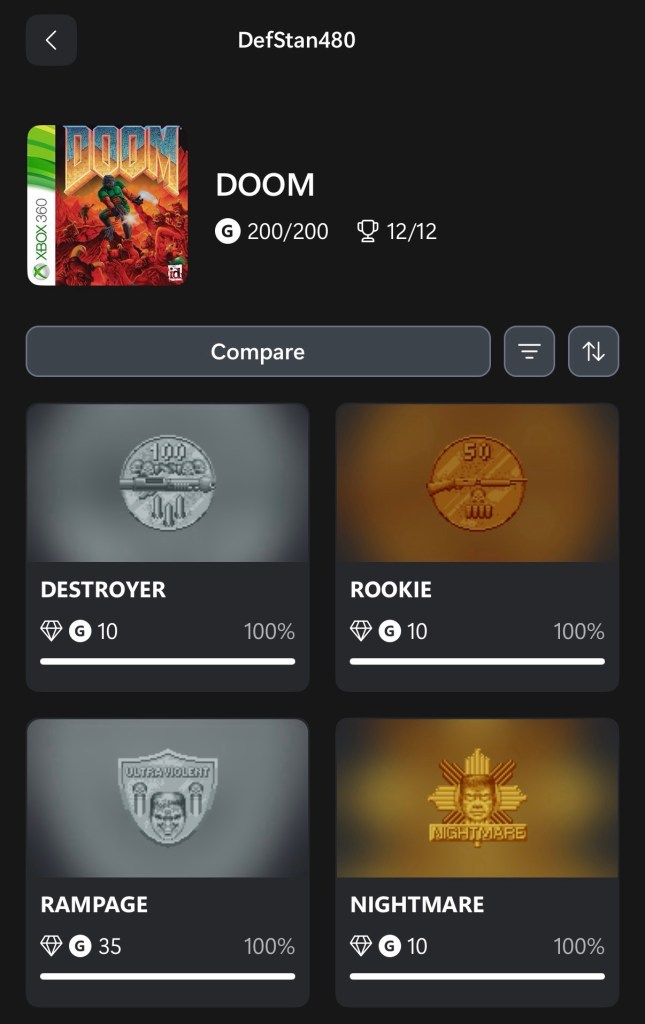View the ROOKIE achievement details

477,547
